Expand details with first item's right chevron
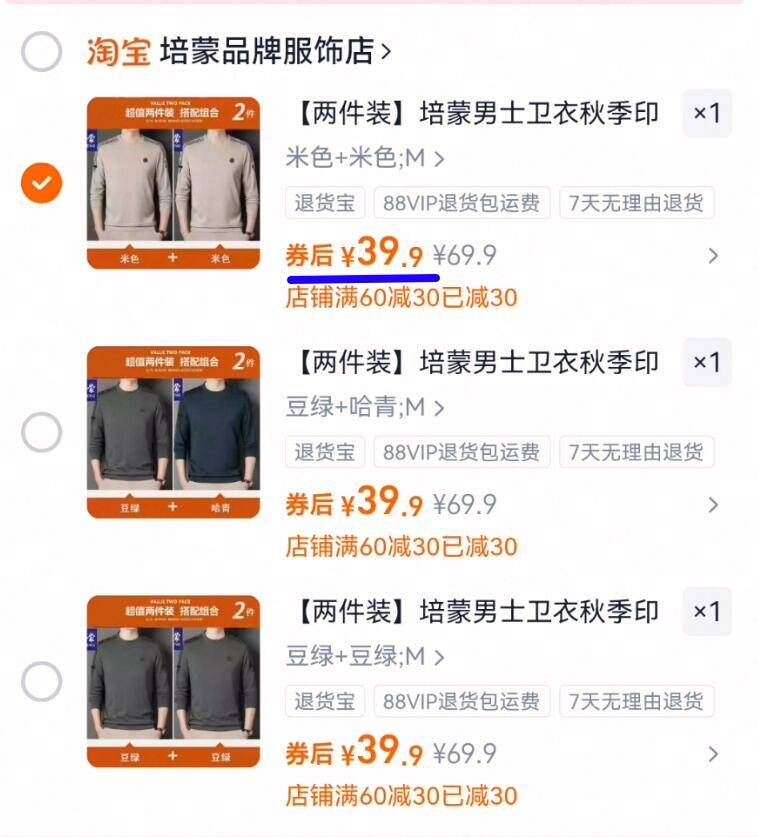This screenshot has width=758, height=837. (x=712, y=255)
